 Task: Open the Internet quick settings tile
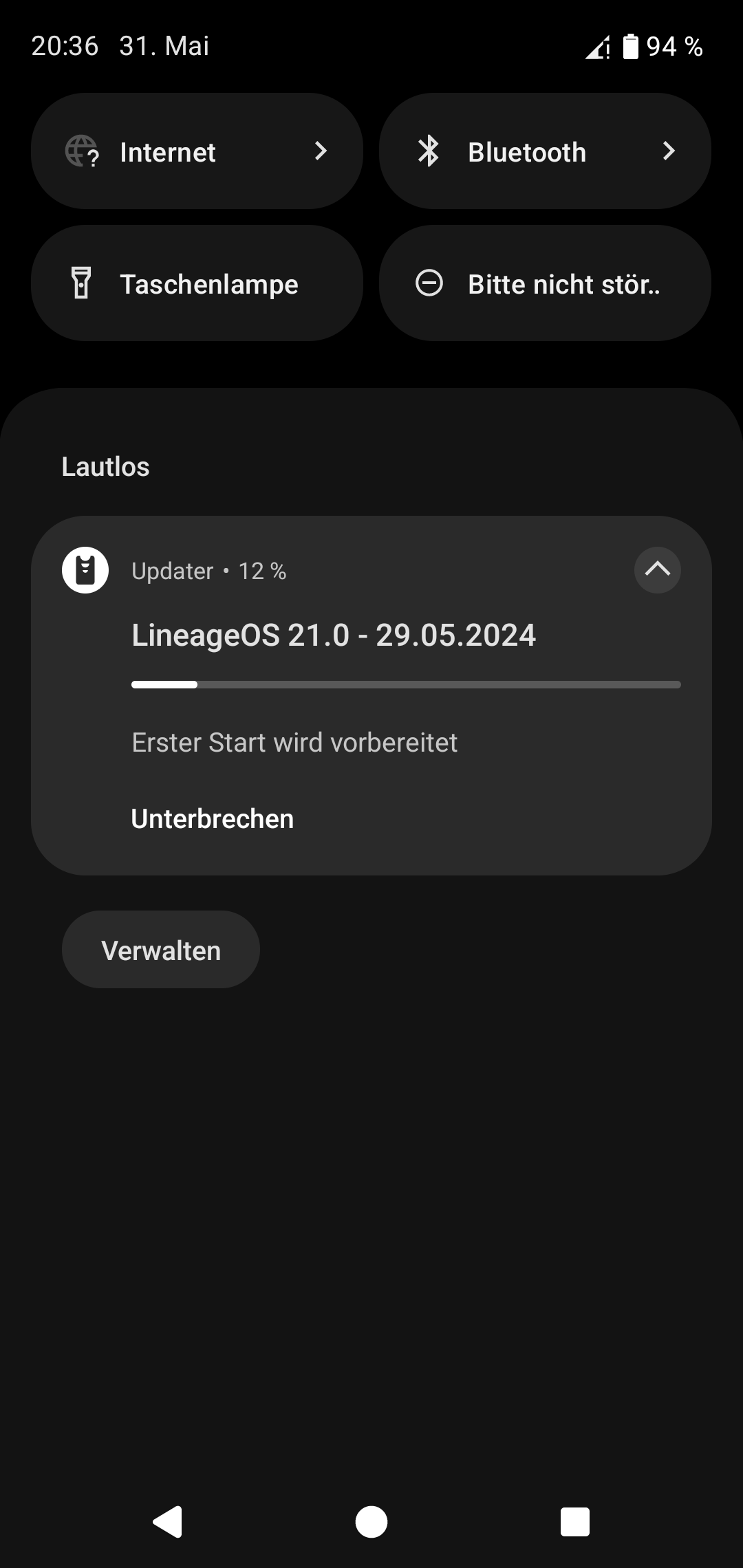tap(197, 151)
